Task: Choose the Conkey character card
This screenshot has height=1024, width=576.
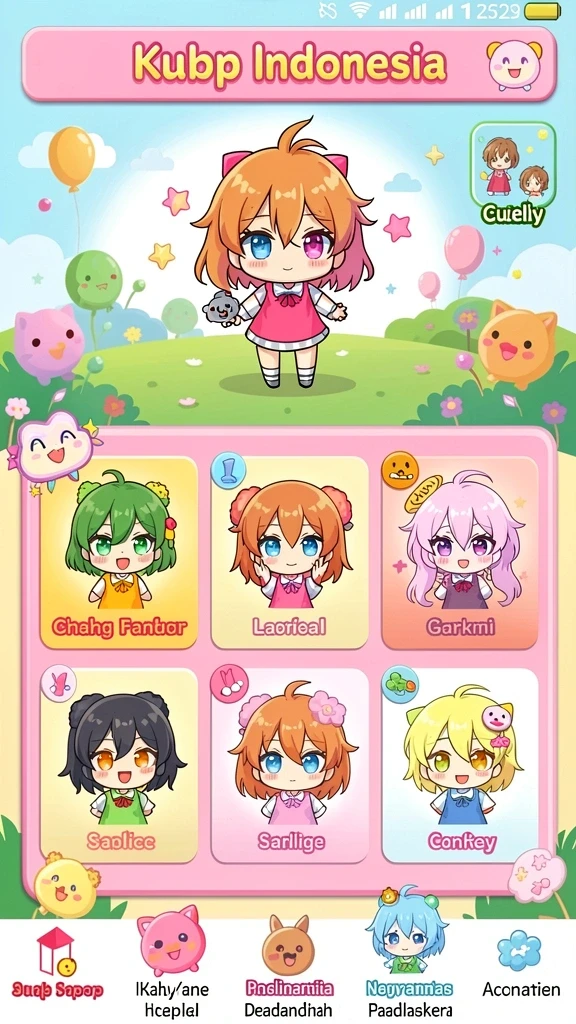Action: [460, 765]
